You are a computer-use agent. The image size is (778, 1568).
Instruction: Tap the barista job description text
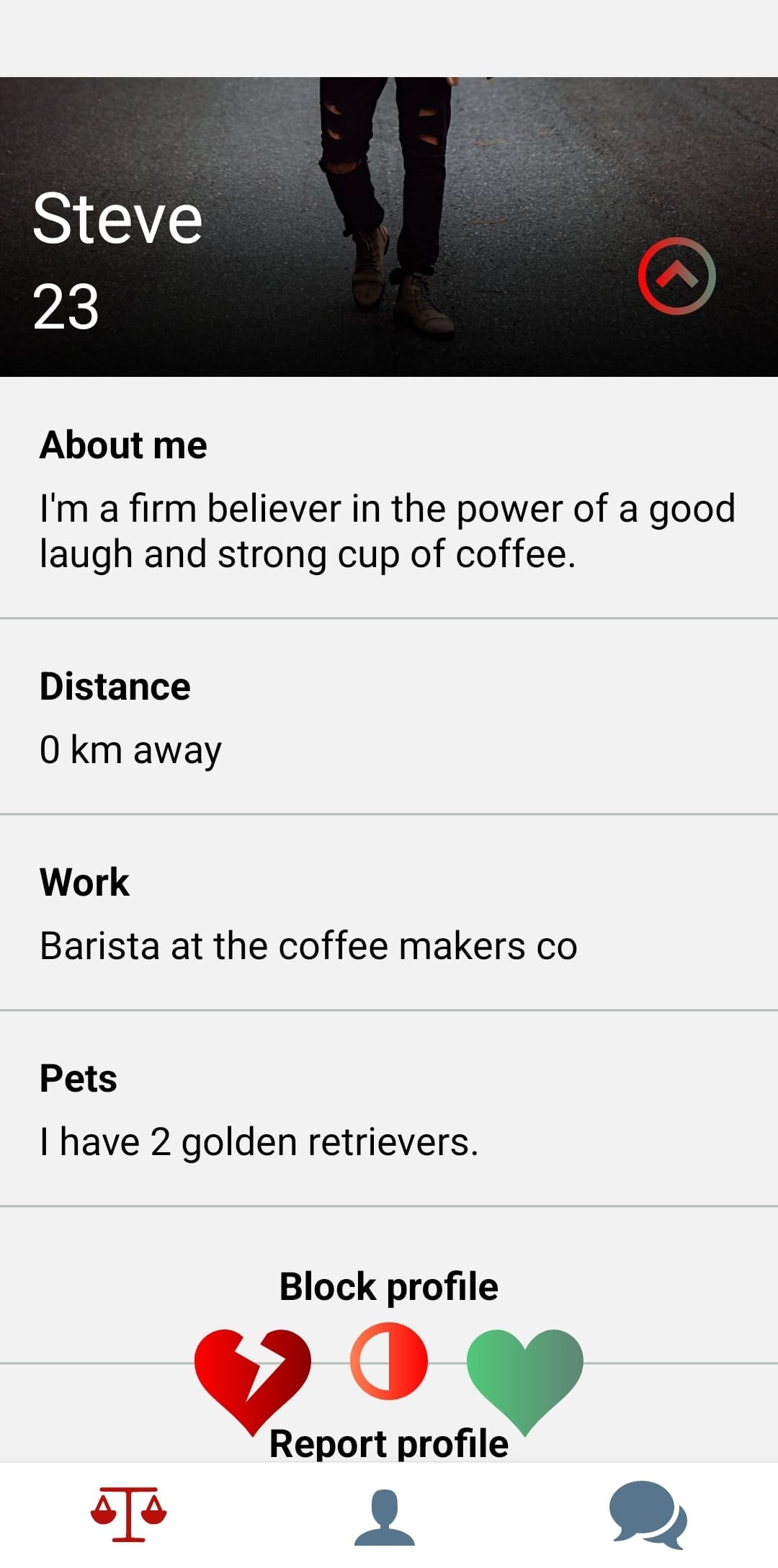(x=308, y=945)
